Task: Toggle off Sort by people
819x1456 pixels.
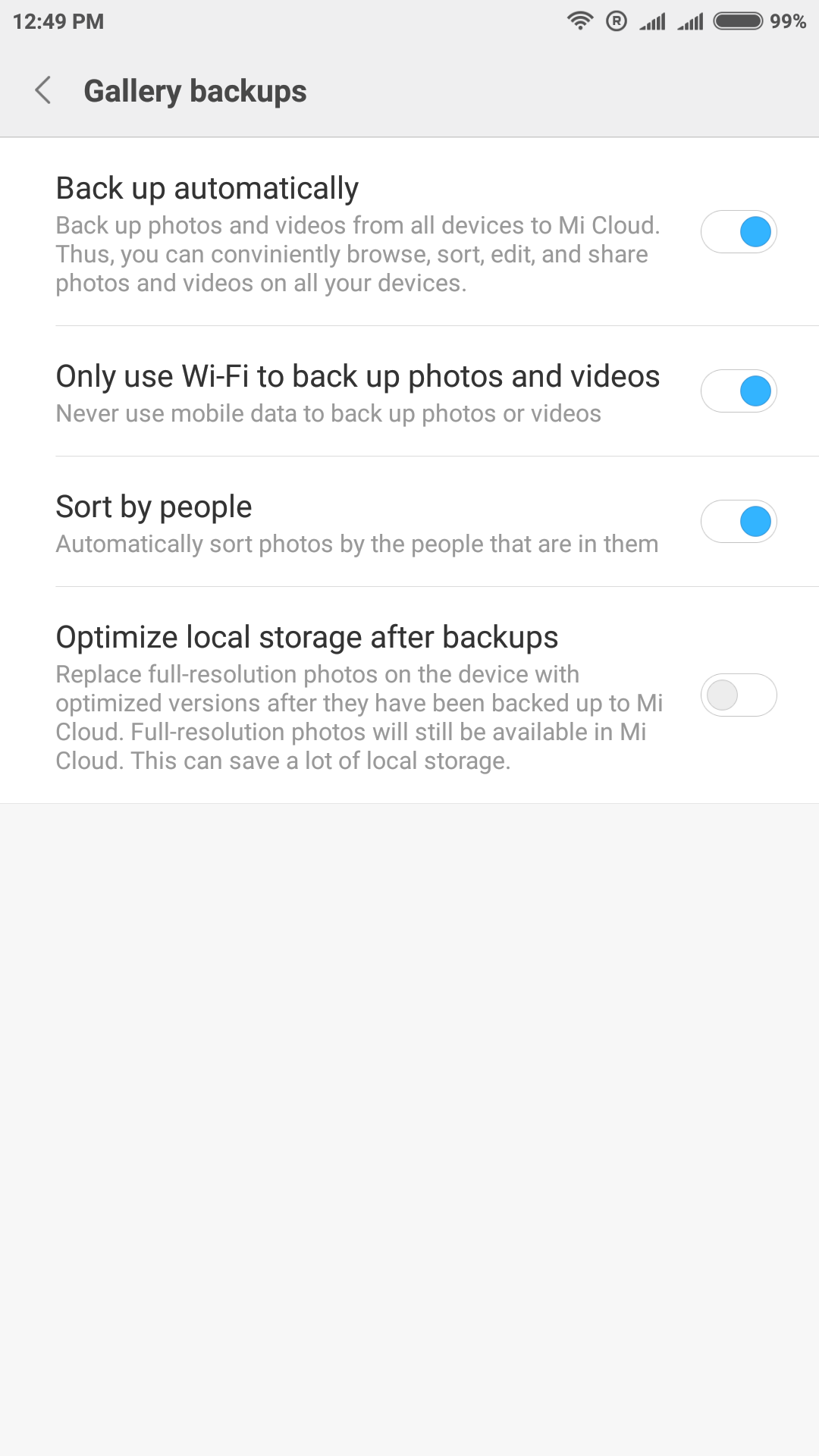Action: tap(739, 522)
